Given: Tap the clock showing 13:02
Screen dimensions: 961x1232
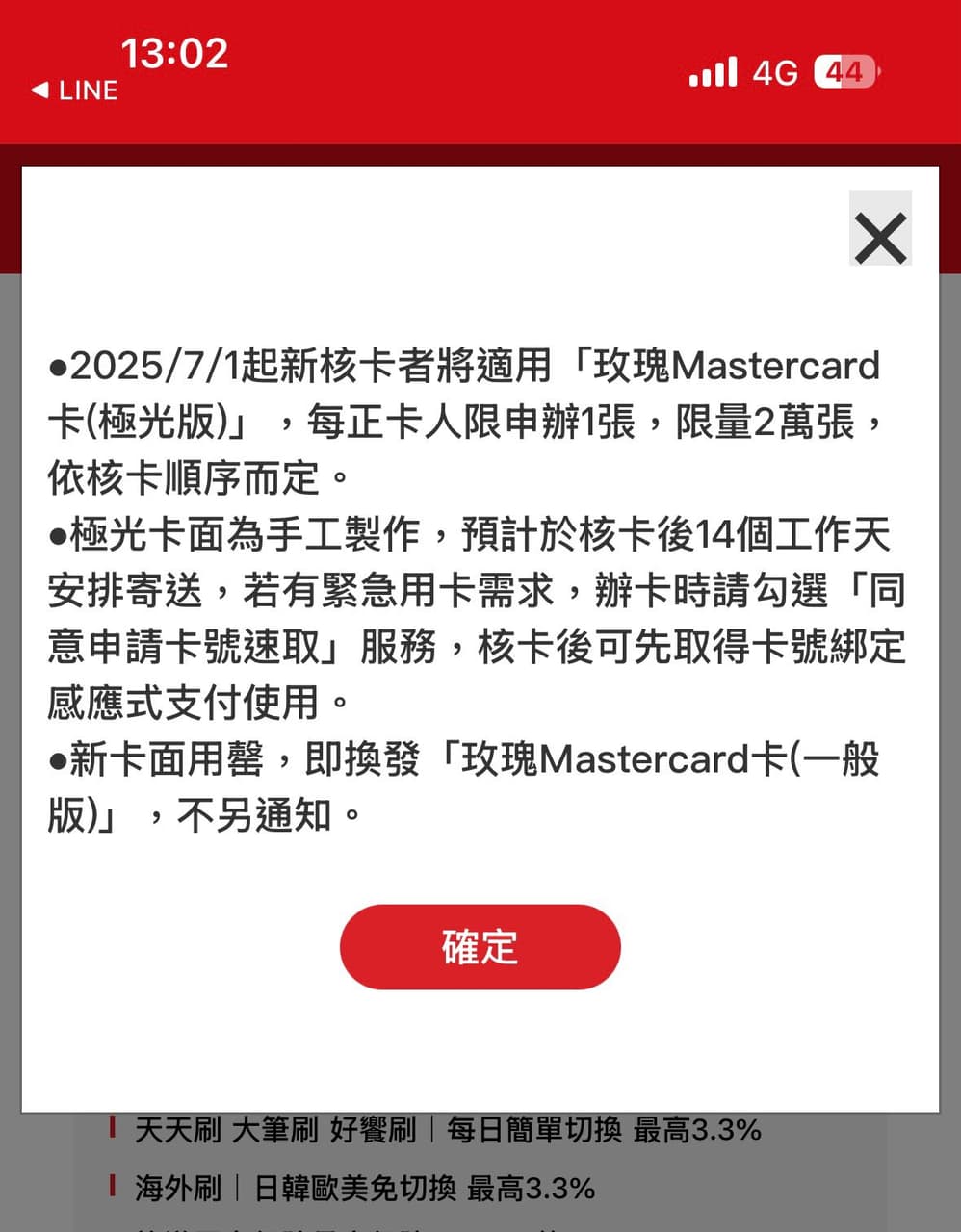Looking at the screenshot, I should [x=173, y=53].
